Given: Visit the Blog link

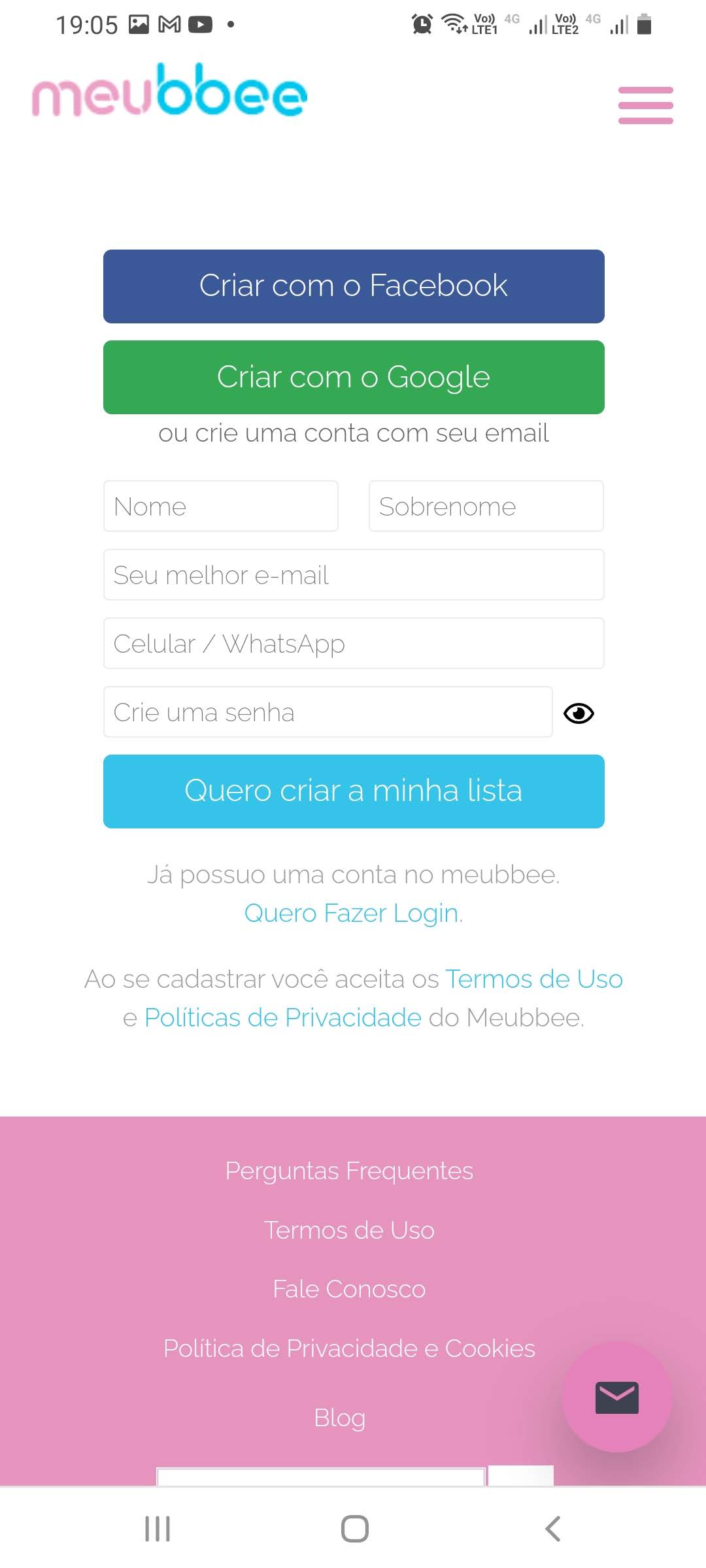Looking at the screenshot, I should click(339, 1418).
